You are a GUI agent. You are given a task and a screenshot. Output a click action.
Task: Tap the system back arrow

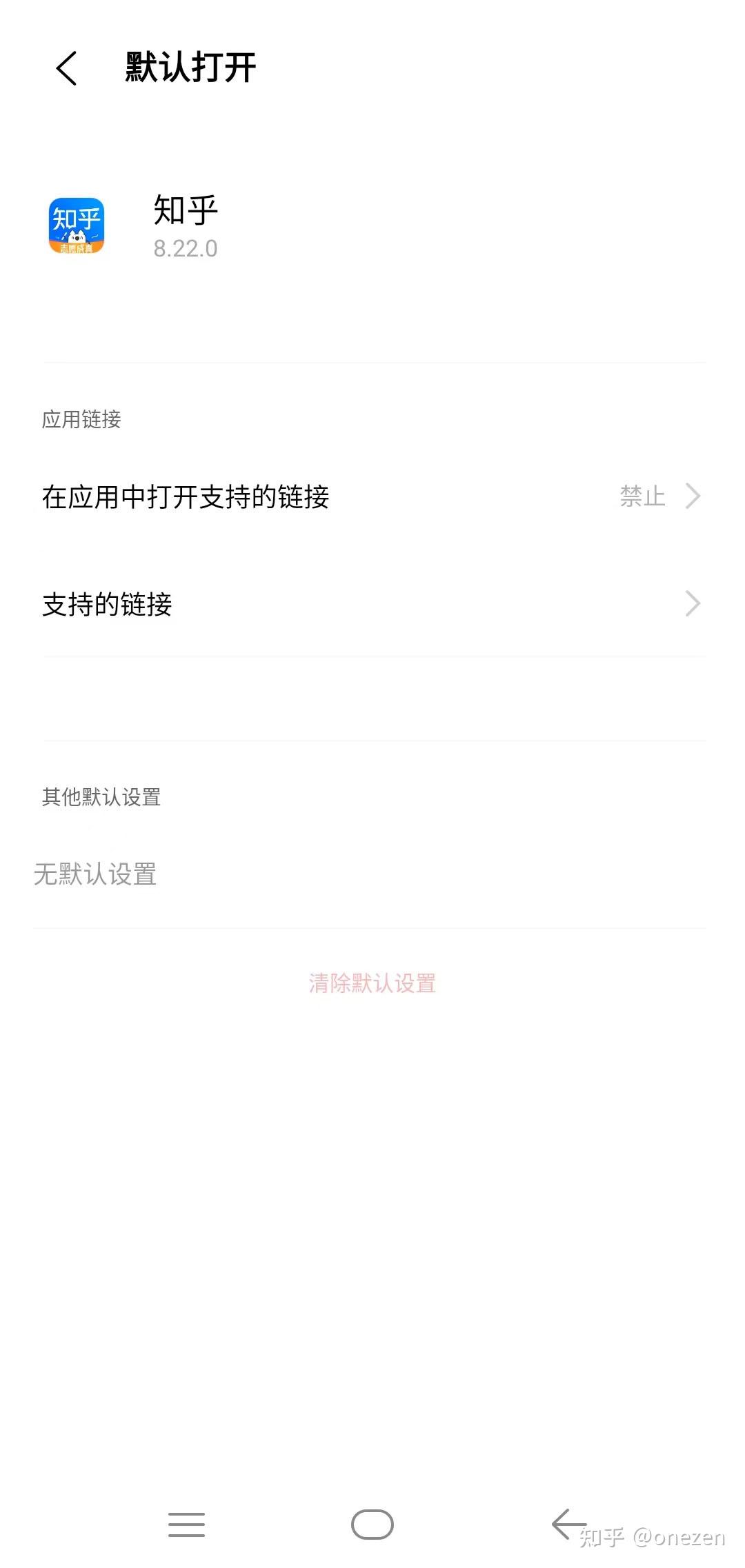pos(568,1524)
